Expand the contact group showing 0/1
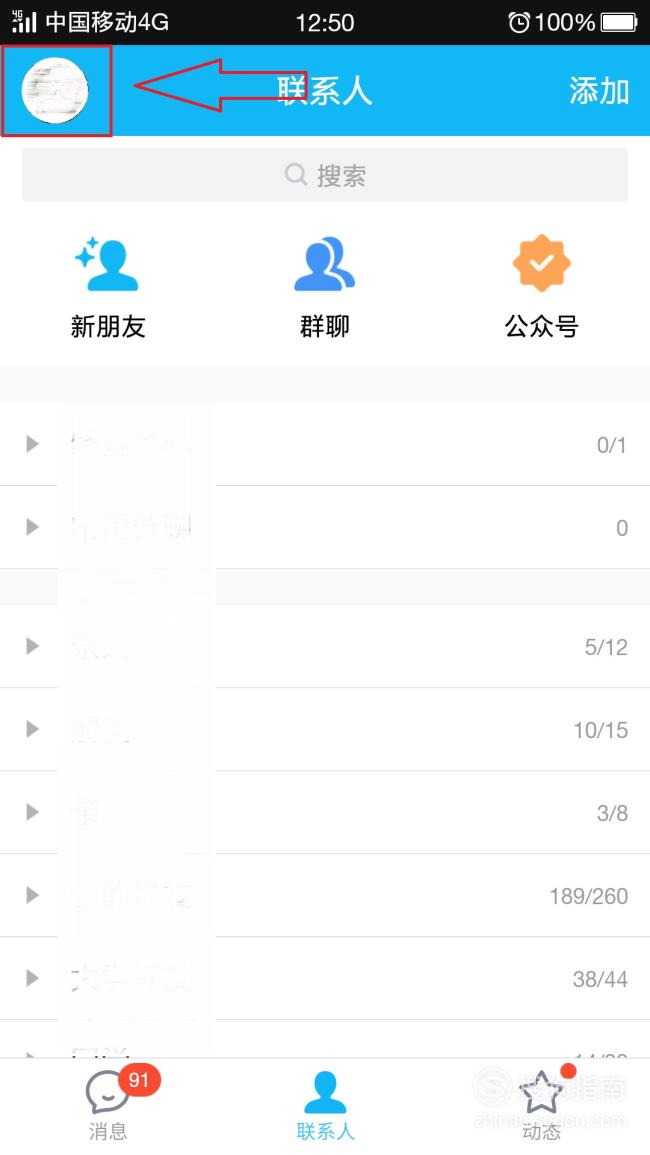This screenshot has height=1155, width=650. 325,444
